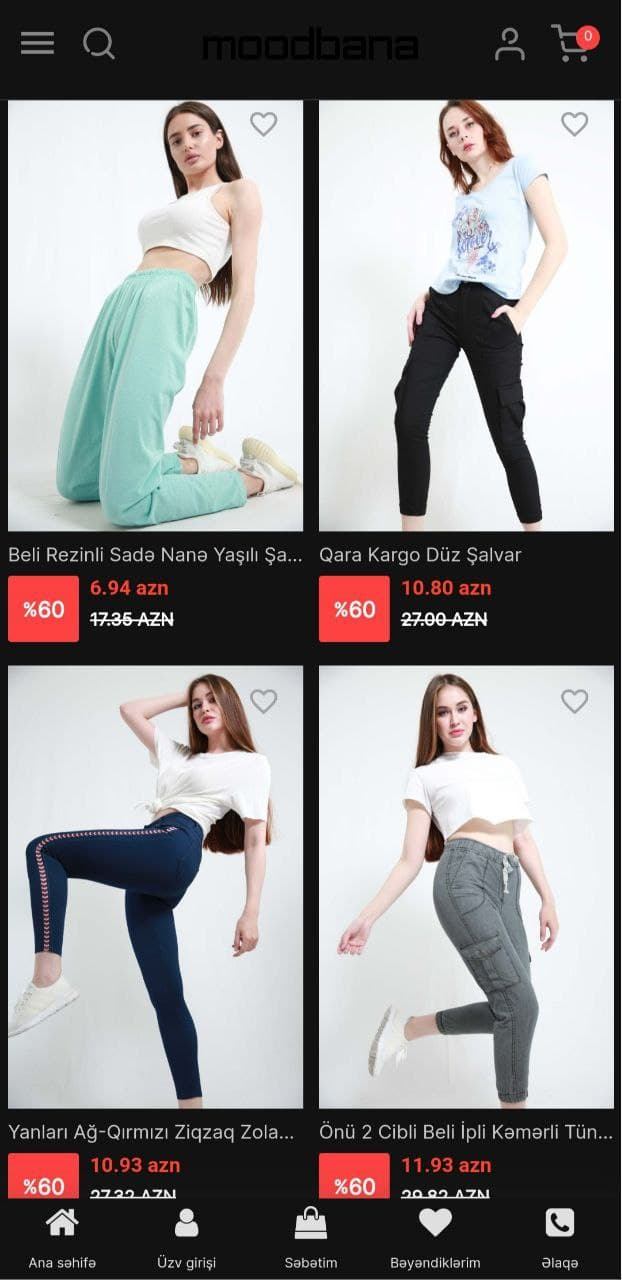
Task: Go to the Ana səhifə tab
Action: (x=62, y=1239)
